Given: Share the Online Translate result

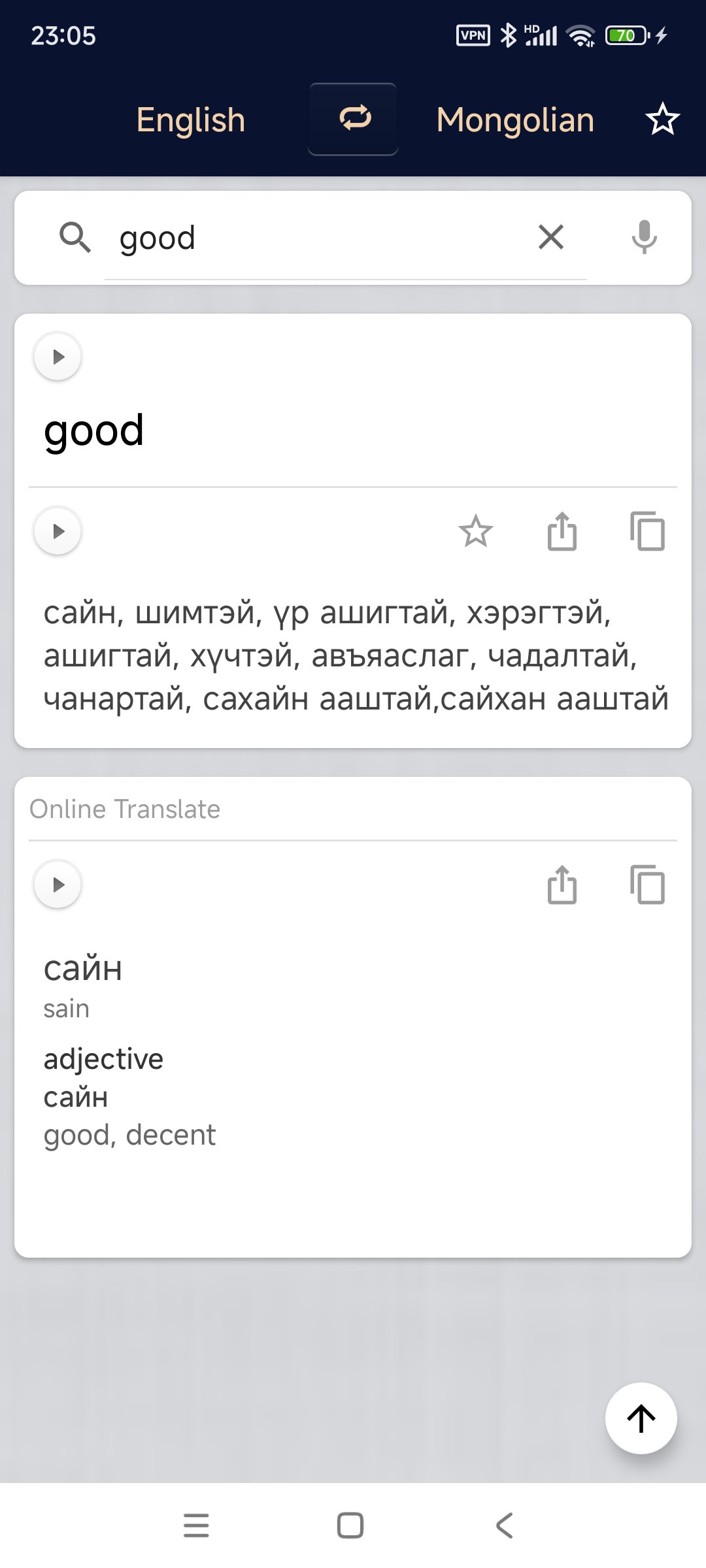Looking at the screenshot, I should (562, 885).
